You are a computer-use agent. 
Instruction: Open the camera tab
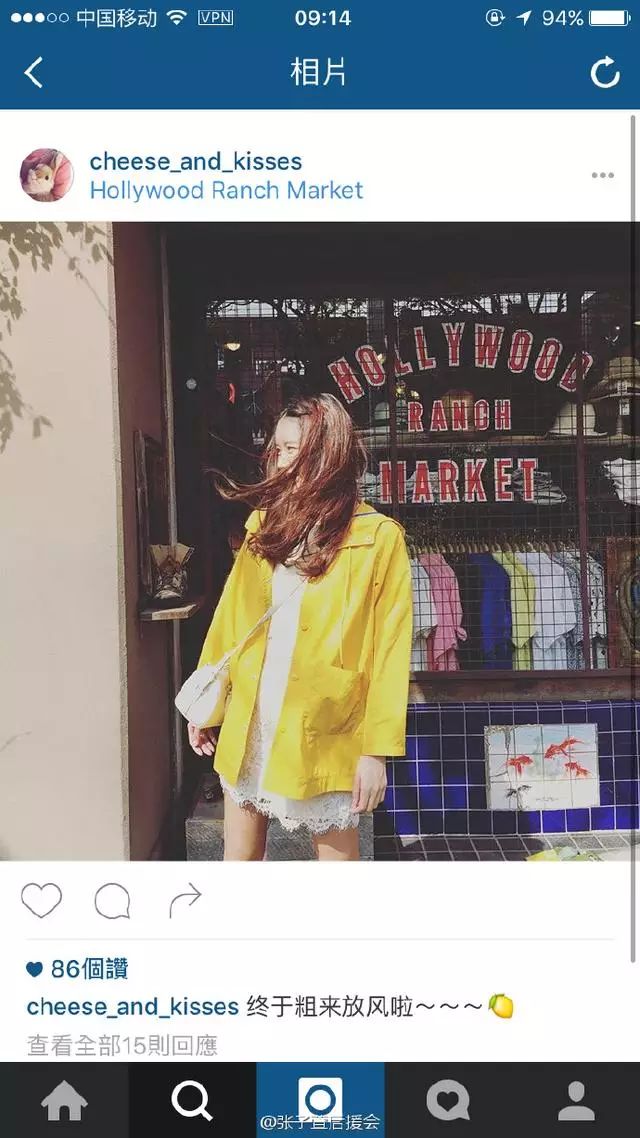tap(320, 1101)
